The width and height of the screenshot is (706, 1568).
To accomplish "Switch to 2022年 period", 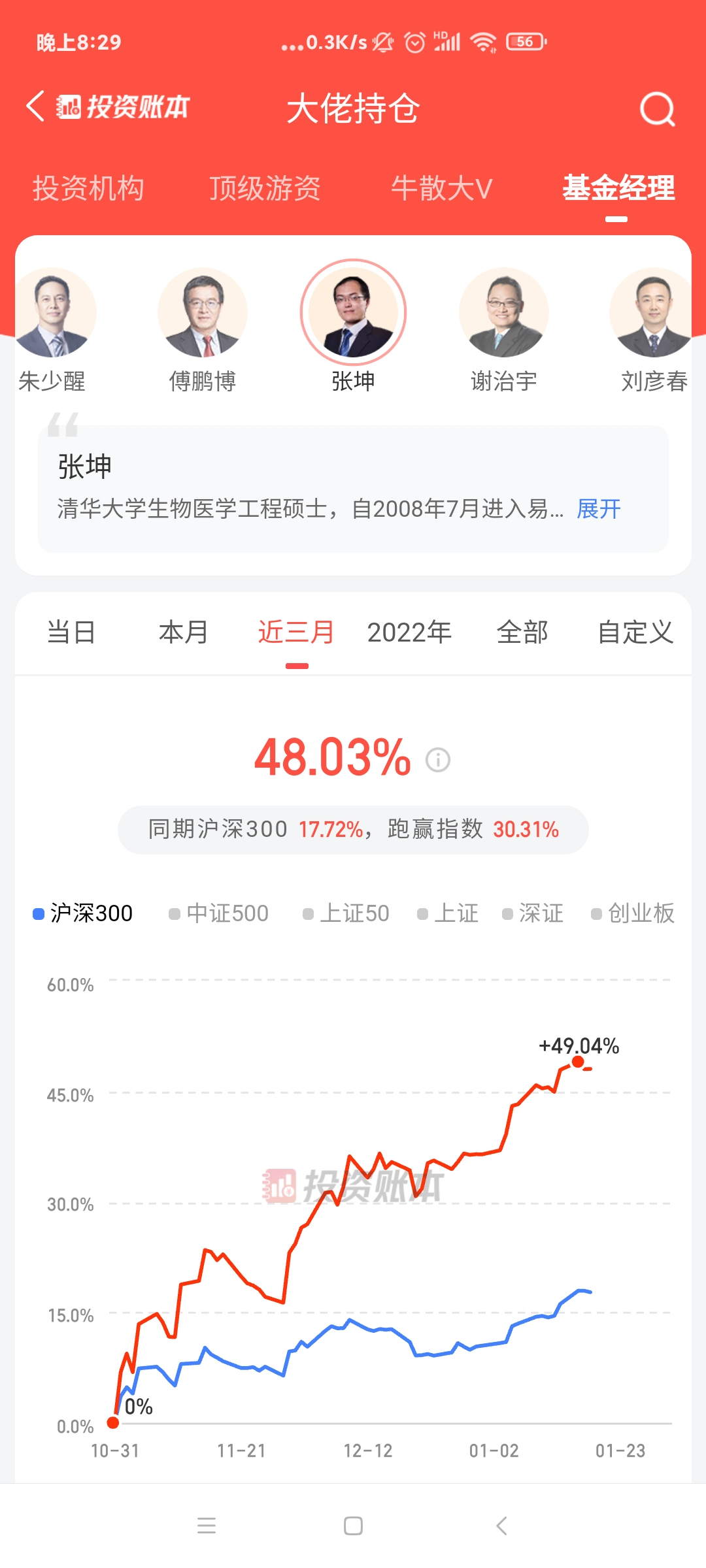I will pos(409,632).
